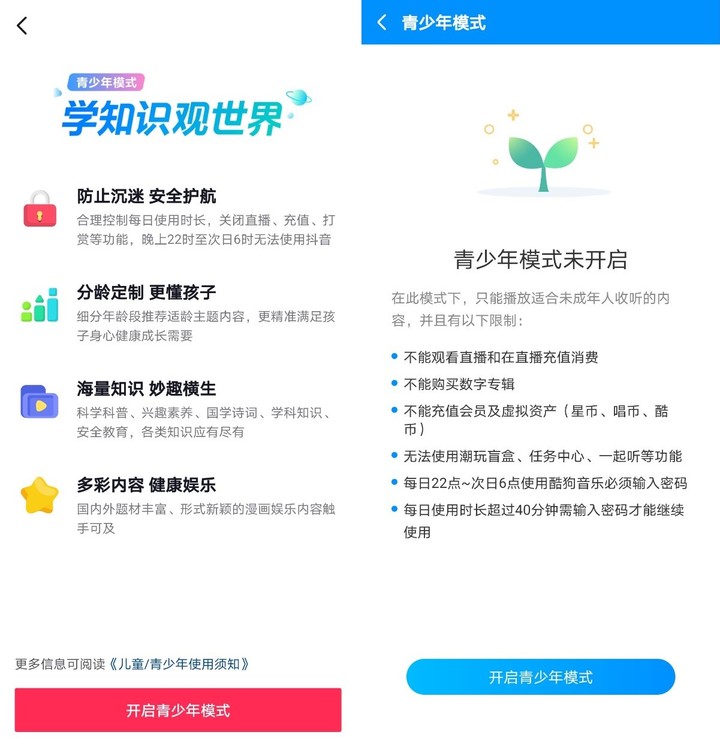
Task: Tap the blue 开启青少年模式 button
Action: 540,677
